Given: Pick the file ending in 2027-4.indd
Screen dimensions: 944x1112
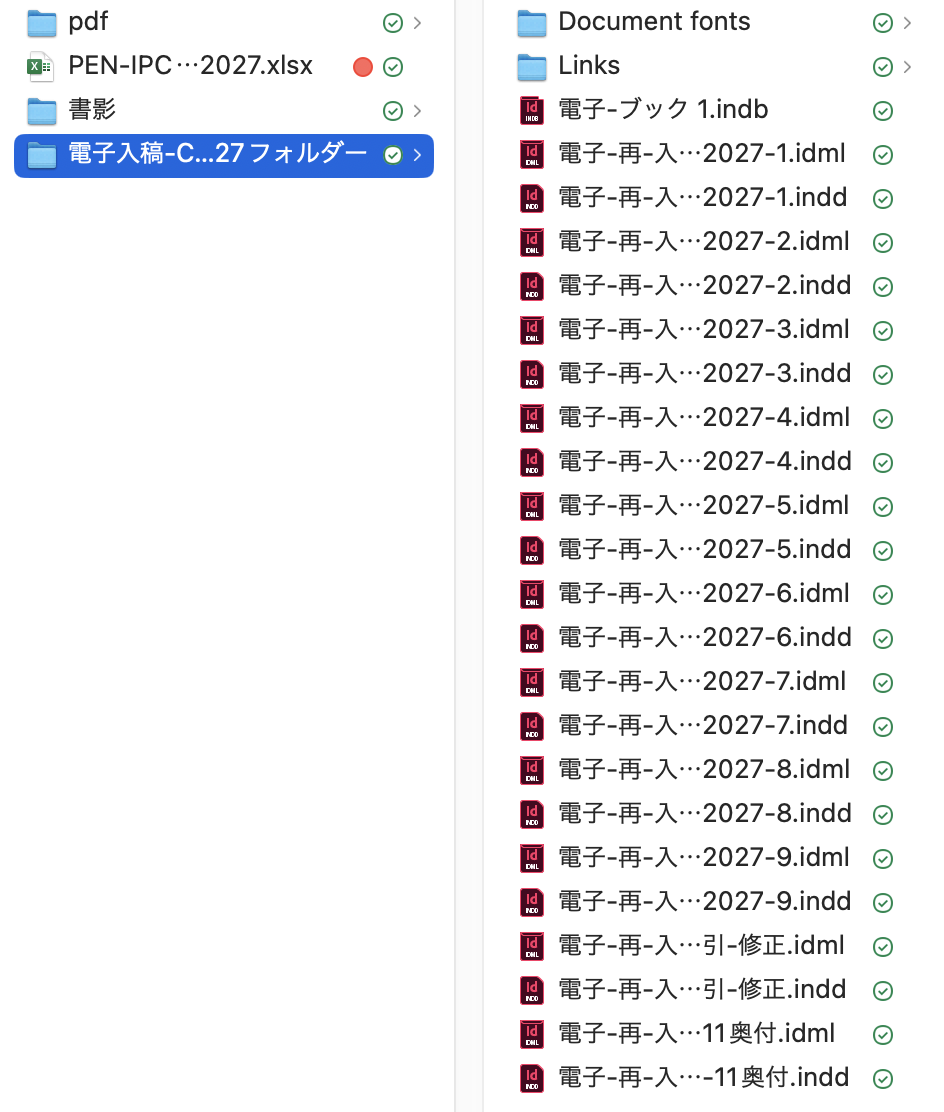Looking at the screenshot, I should point(704,462).
